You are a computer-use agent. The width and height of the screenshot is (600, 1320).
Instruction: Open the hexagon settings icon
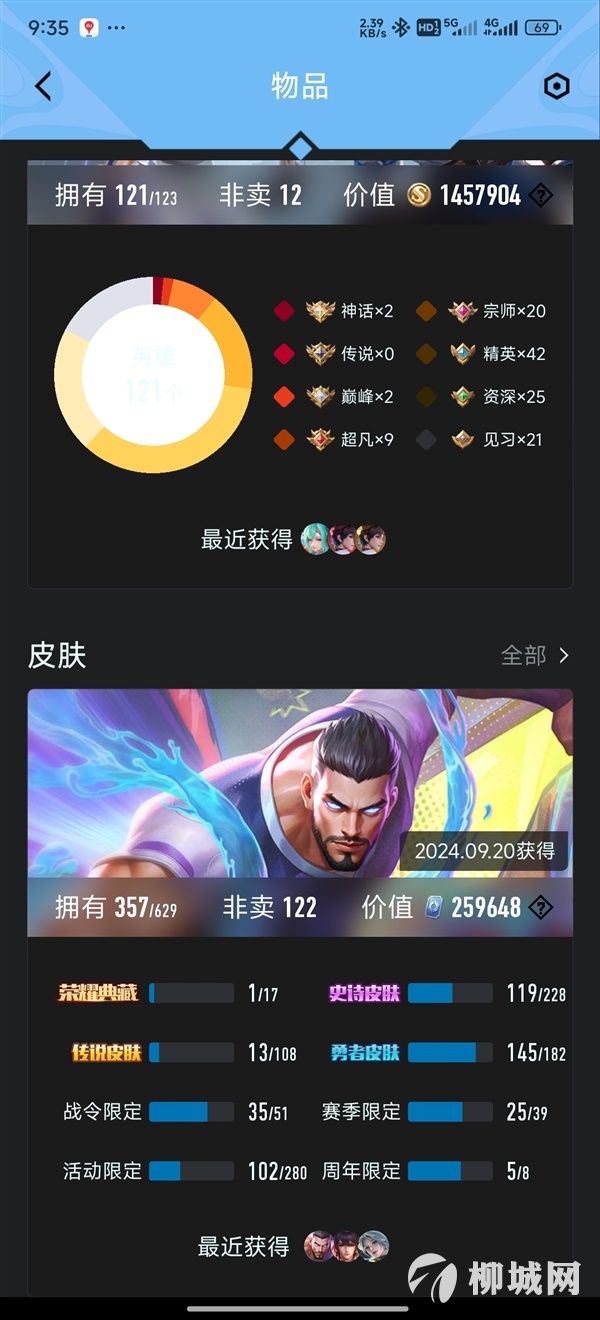coord(556,87)
